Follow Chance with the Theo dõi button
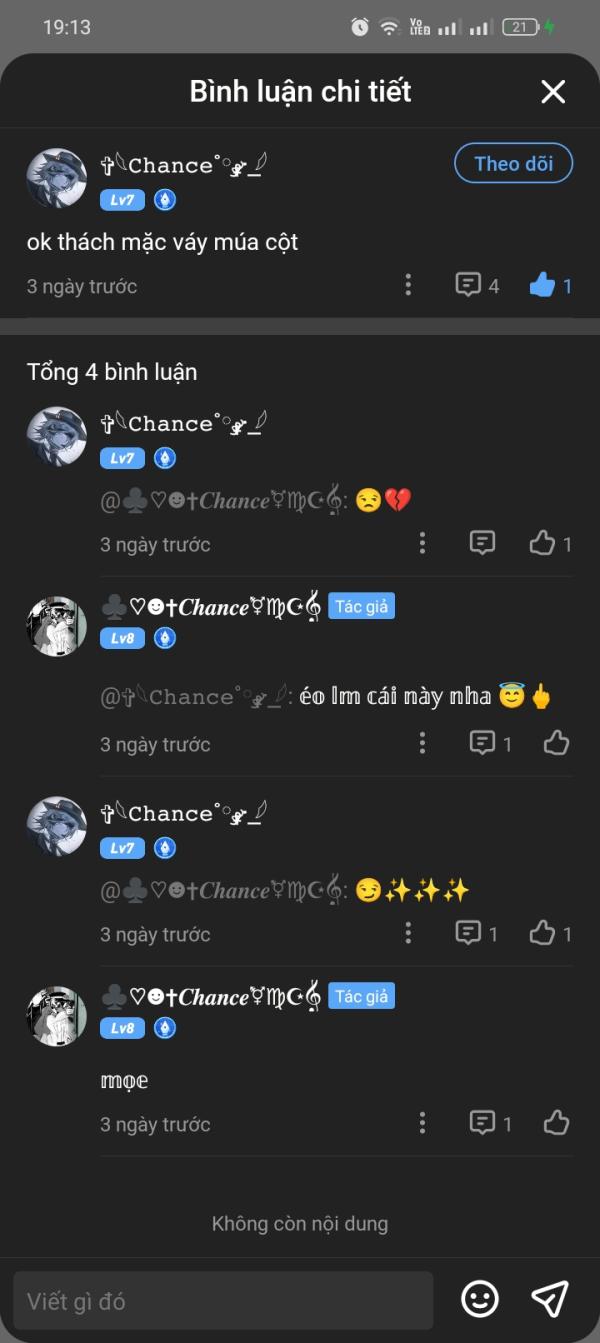Screen dimensions: 600x1343 pos(514,164)
